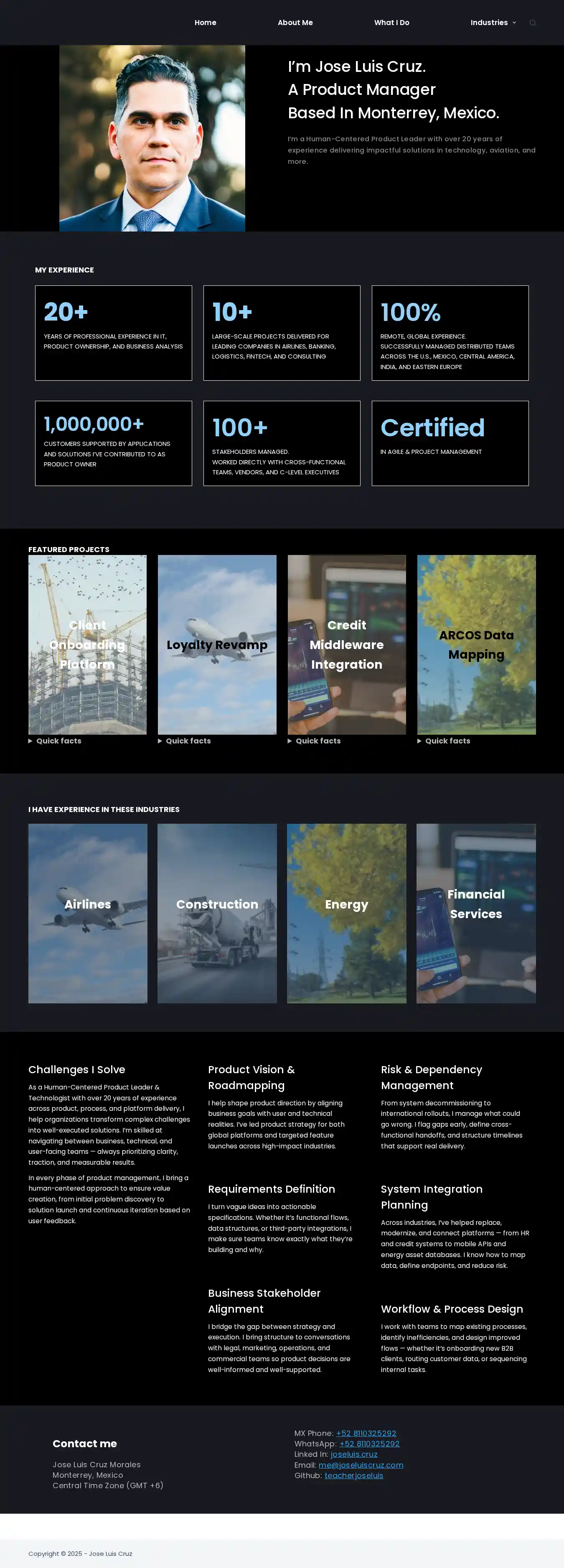Expand Quick facts under Credit Middleware Integration
Image resolution: width=564 pixels, height=1568 pixels.
(317, 741)
